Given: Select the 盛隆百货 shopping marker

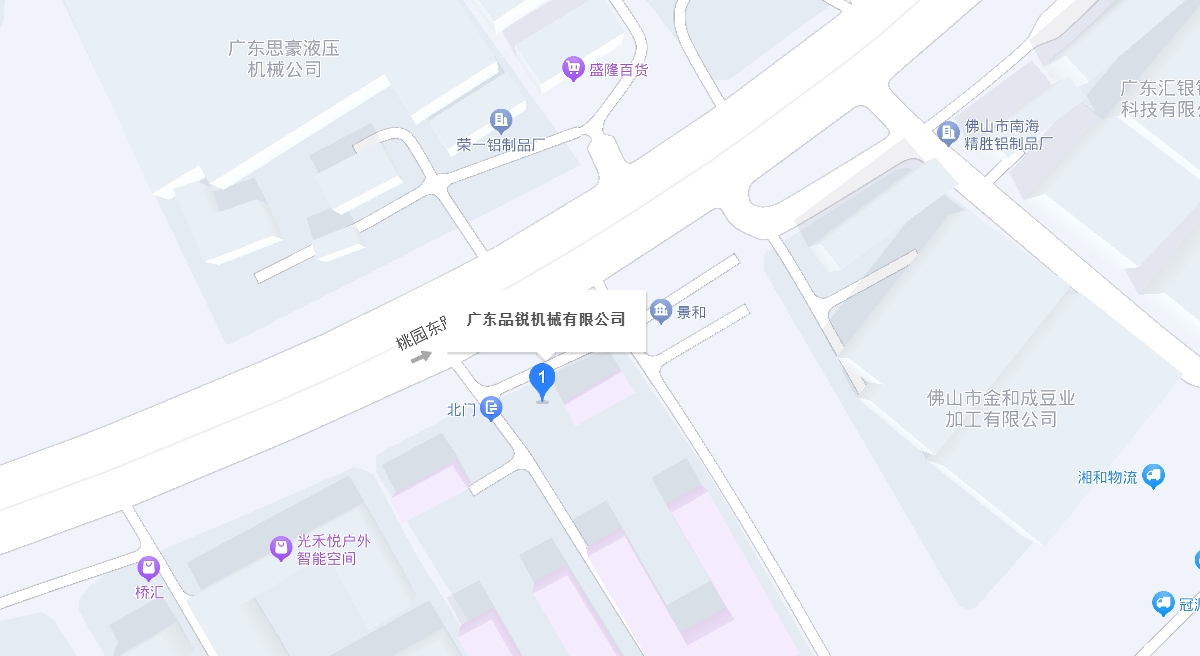Looking at the screenshot, I should pos(573,69).
